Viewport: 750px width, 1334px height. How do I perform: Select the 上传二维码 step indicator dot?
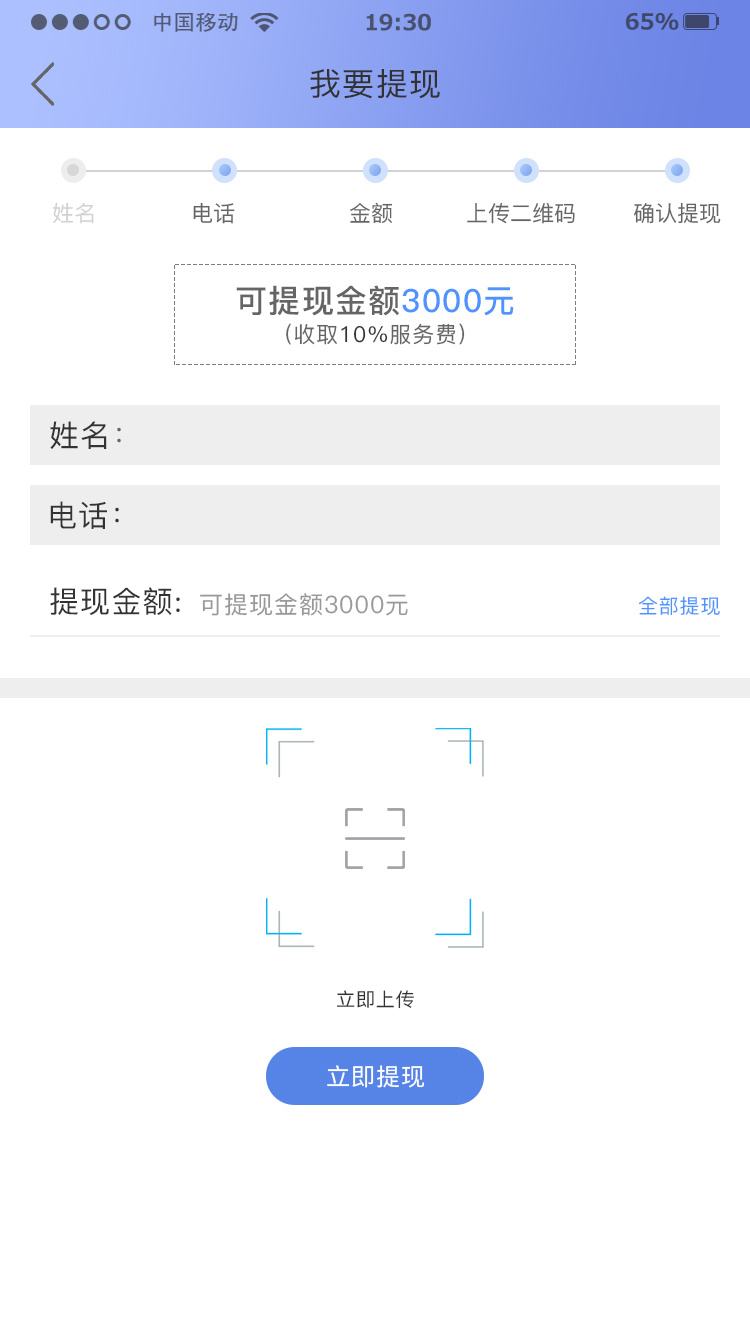point(526,170)
